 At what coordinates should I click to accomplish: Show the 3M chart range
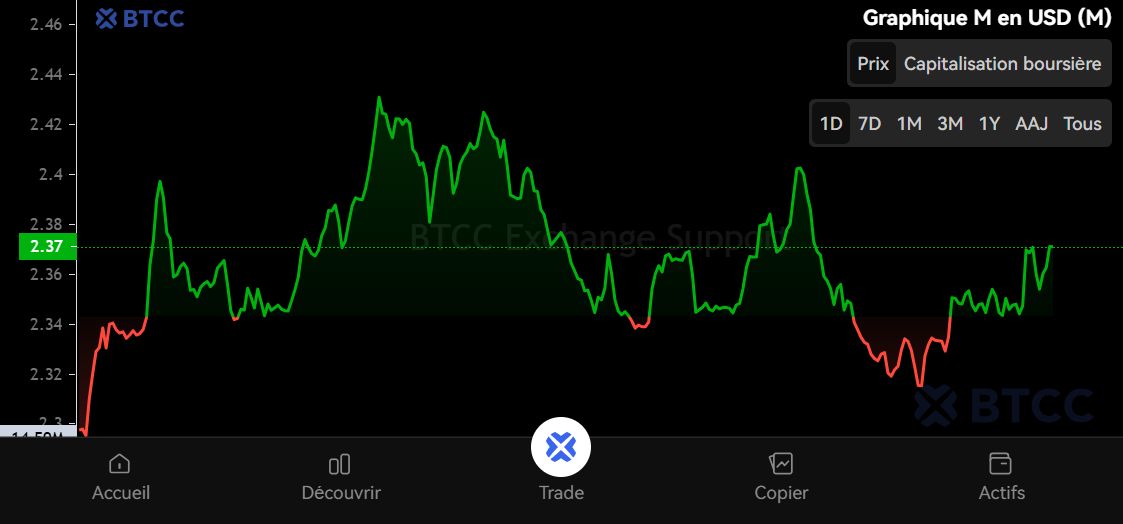[950, 124]
